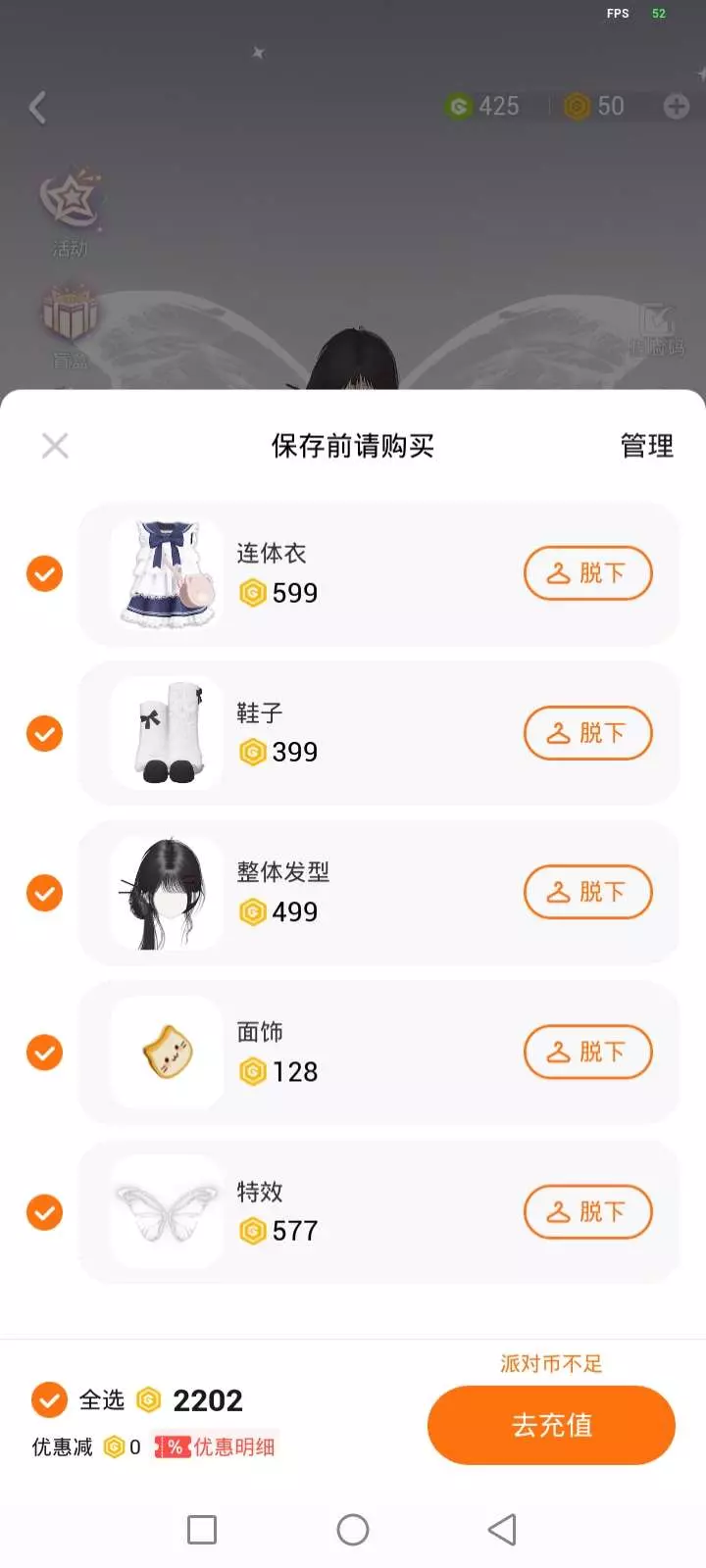Take off the 整体发型 with 脱下
Screen dimensions: 706x1568
(587, 893)
